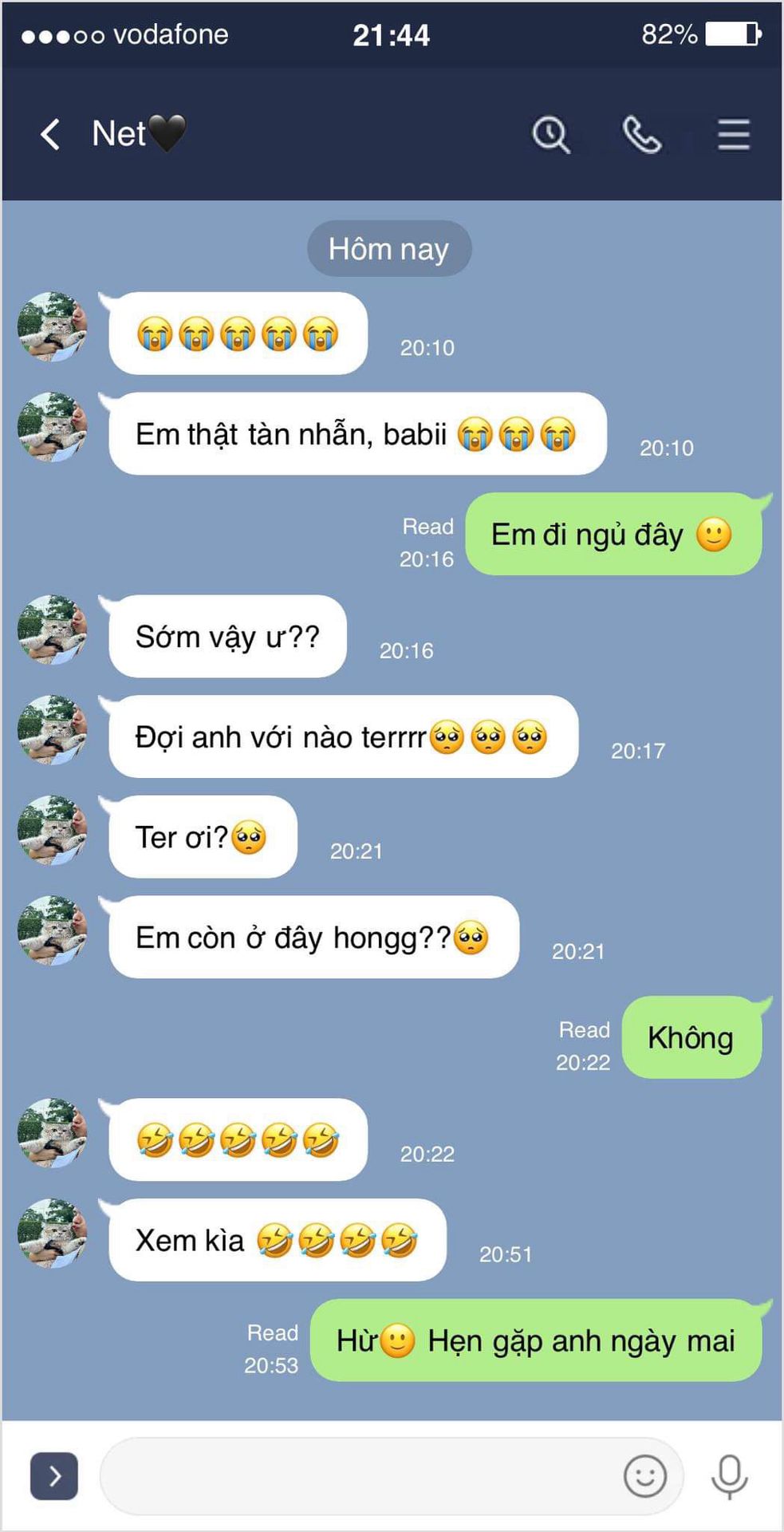The height and width of the screenshot is (1532, 784).
Task: Search within this conversation
Action: click(x=550, y=134)
